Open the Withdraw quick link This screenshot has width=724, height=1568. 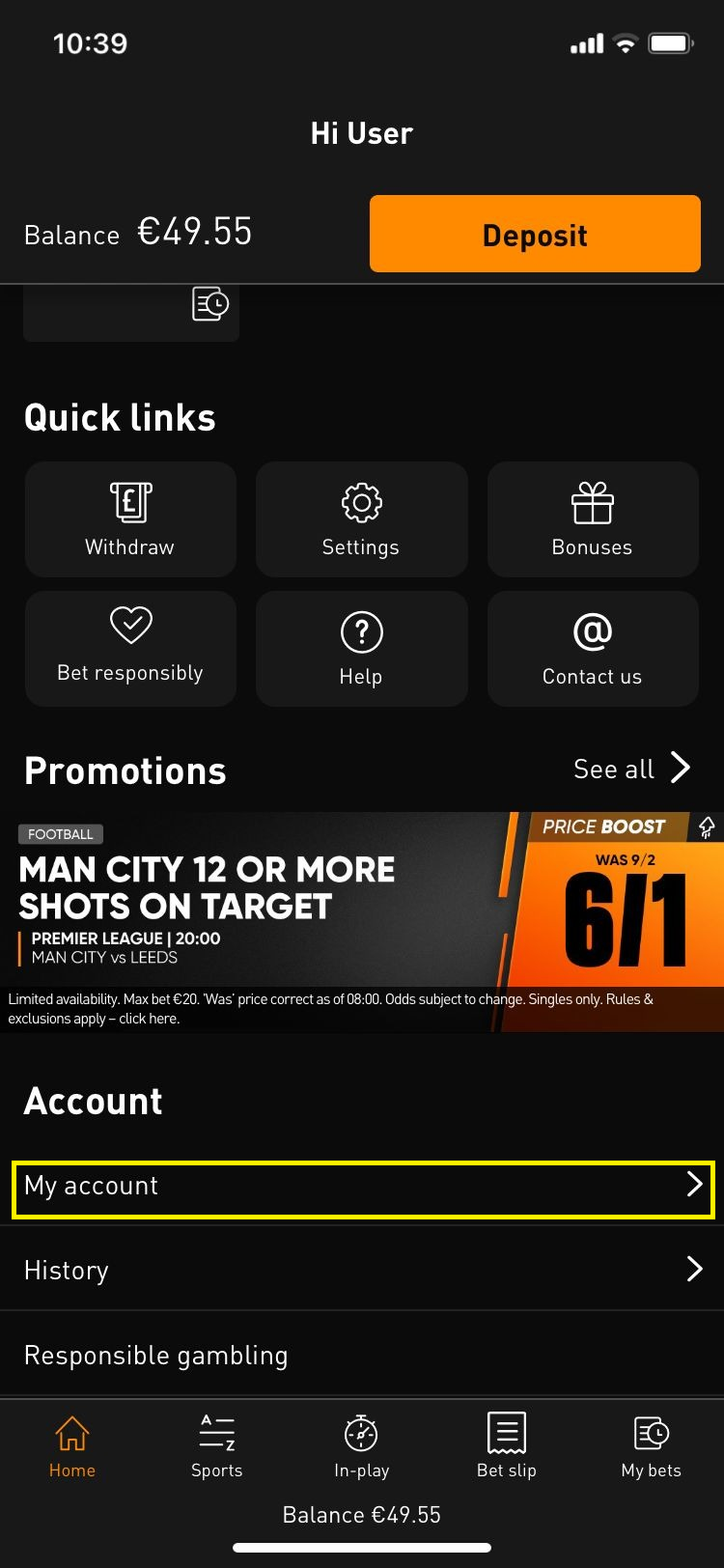click(x=130, y=519)
